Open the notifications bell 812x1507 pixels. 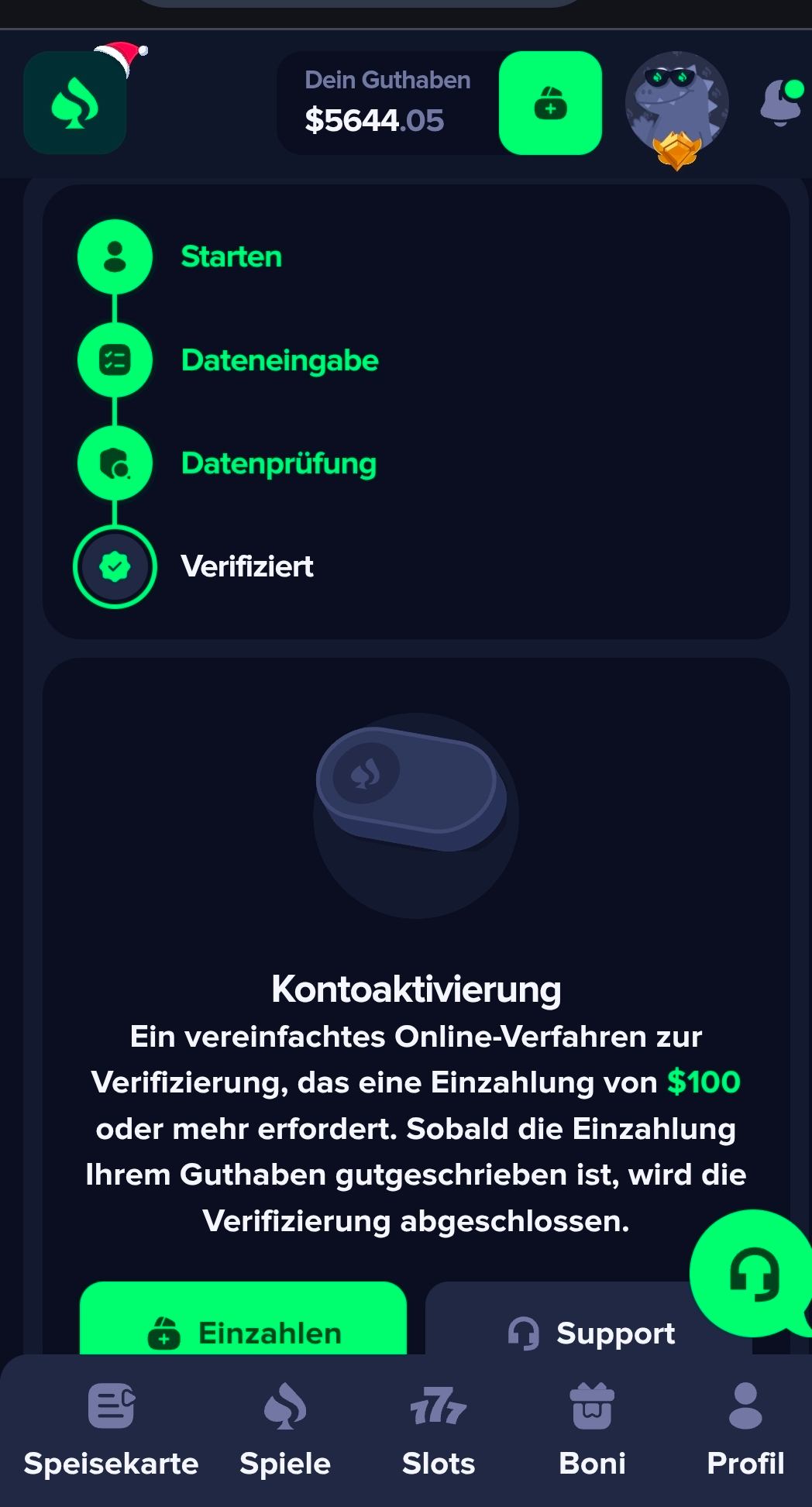(x=781, y=102)
